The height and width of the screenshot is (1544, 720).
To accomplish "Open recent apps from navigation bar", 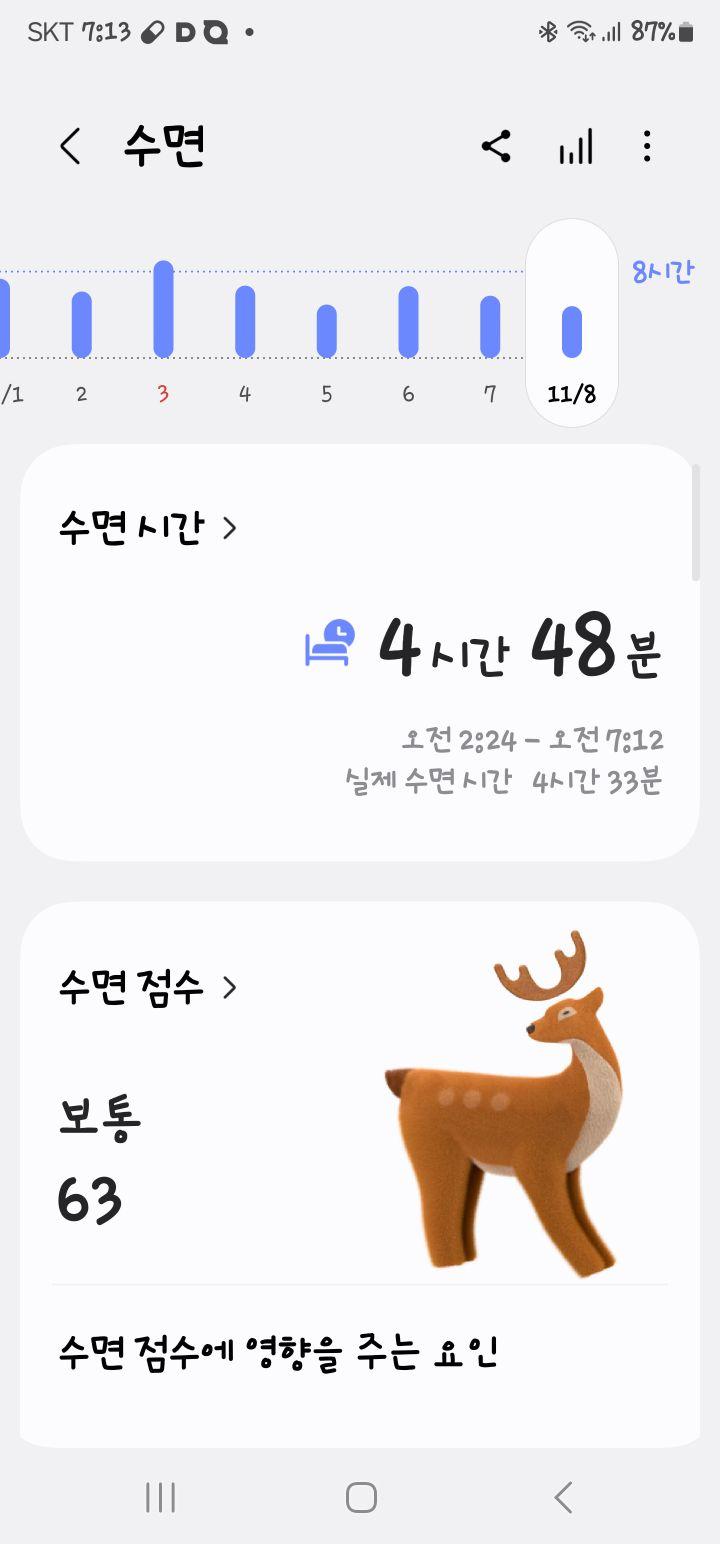I will point(160,1497).
